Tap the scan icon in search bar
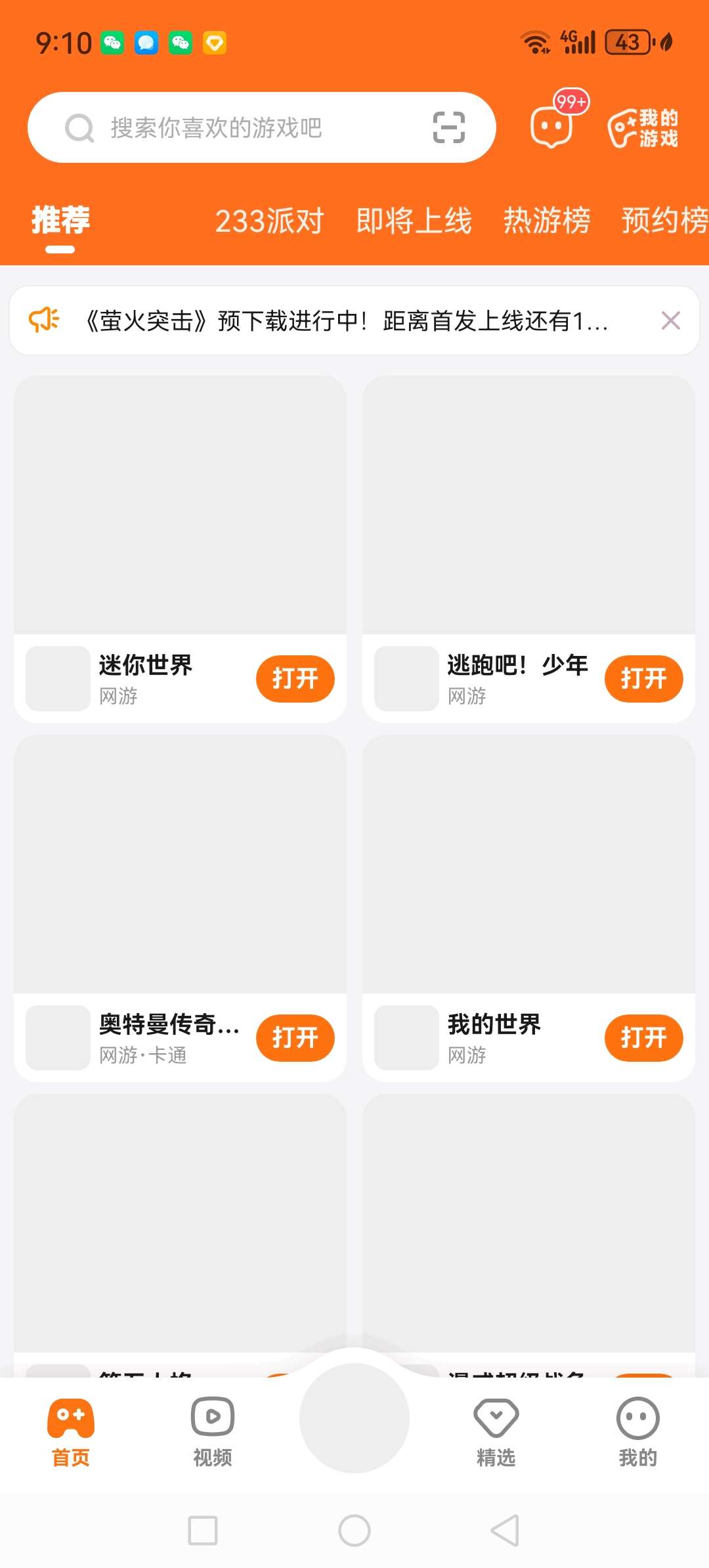The height and width of the screenshot is (1568, 709). click(x=449, y=127)
